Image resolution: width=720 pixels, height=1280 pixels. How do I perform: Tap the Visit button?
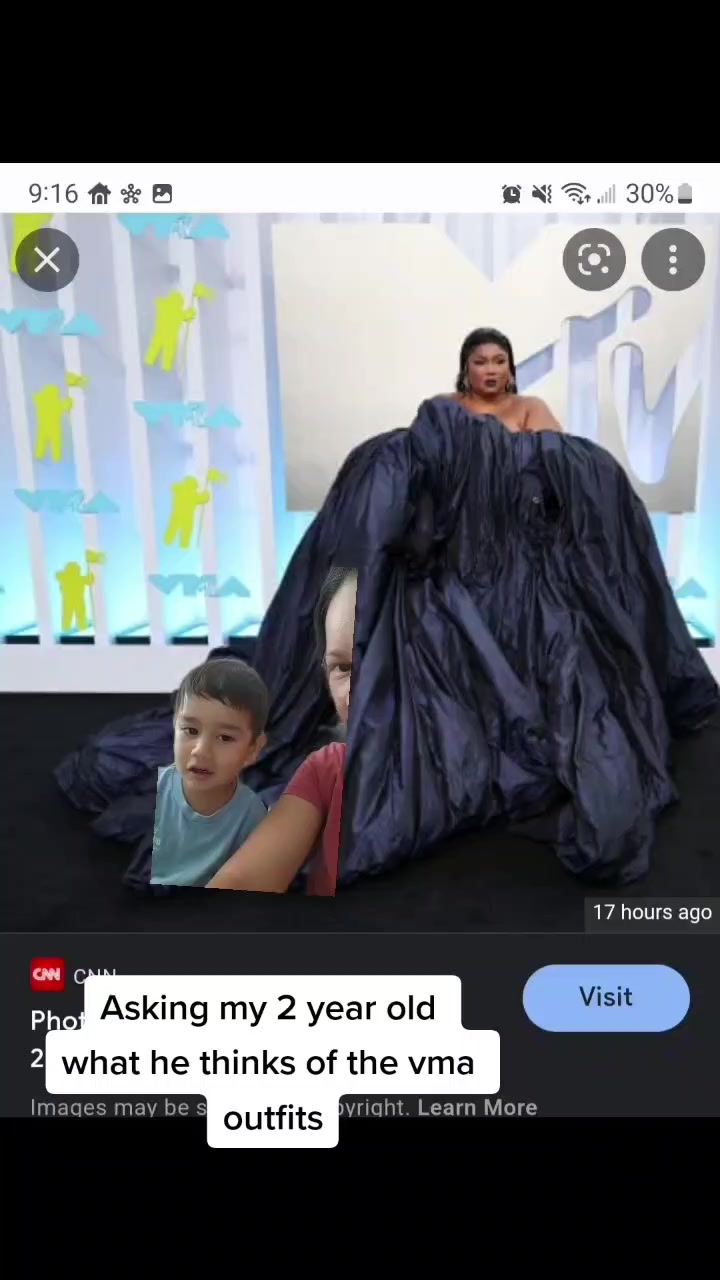pos(606,997)
